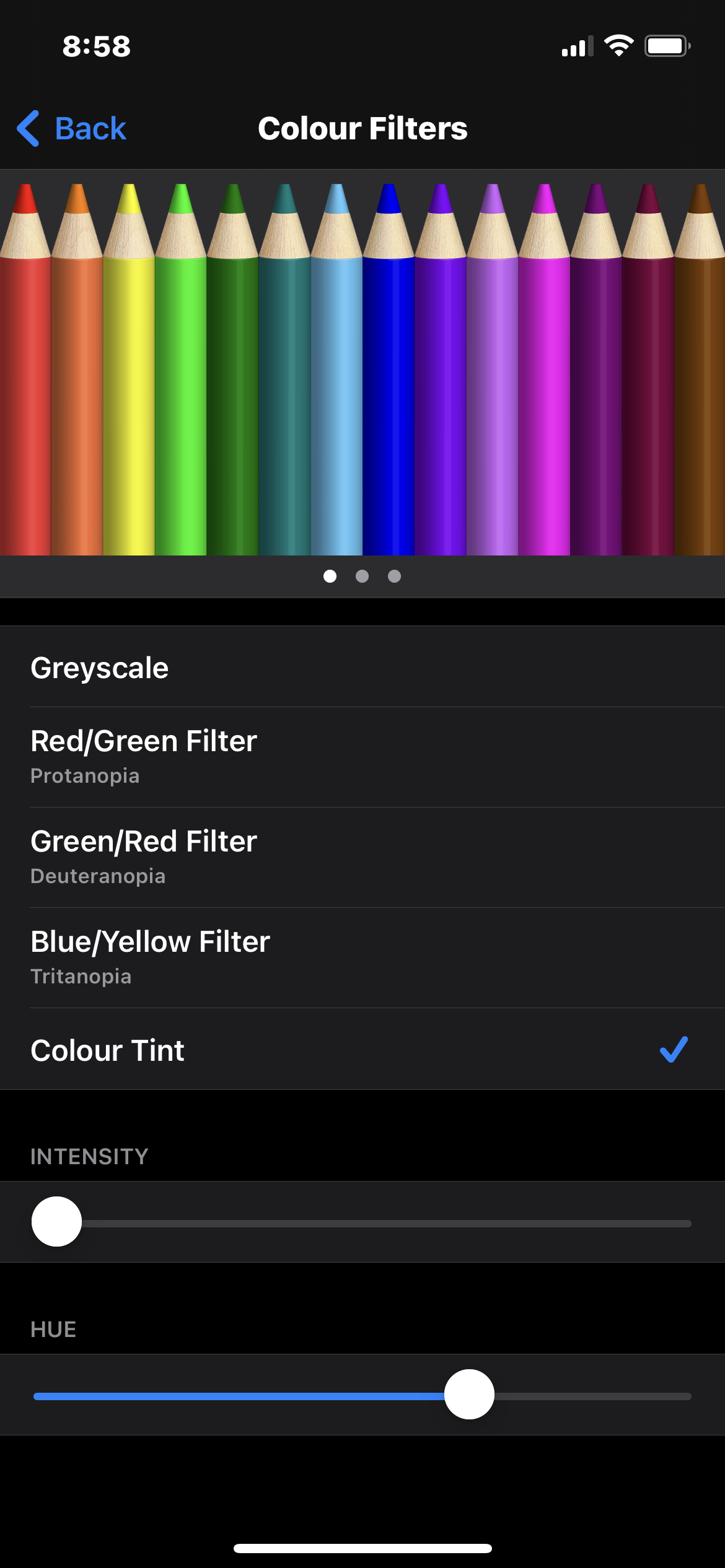Pick Blue/Yellow Filter for Tritanopia
Image resolution: width=725 pixels, height=1568 pixels.
pyautogui.click(x=362, y=957)
